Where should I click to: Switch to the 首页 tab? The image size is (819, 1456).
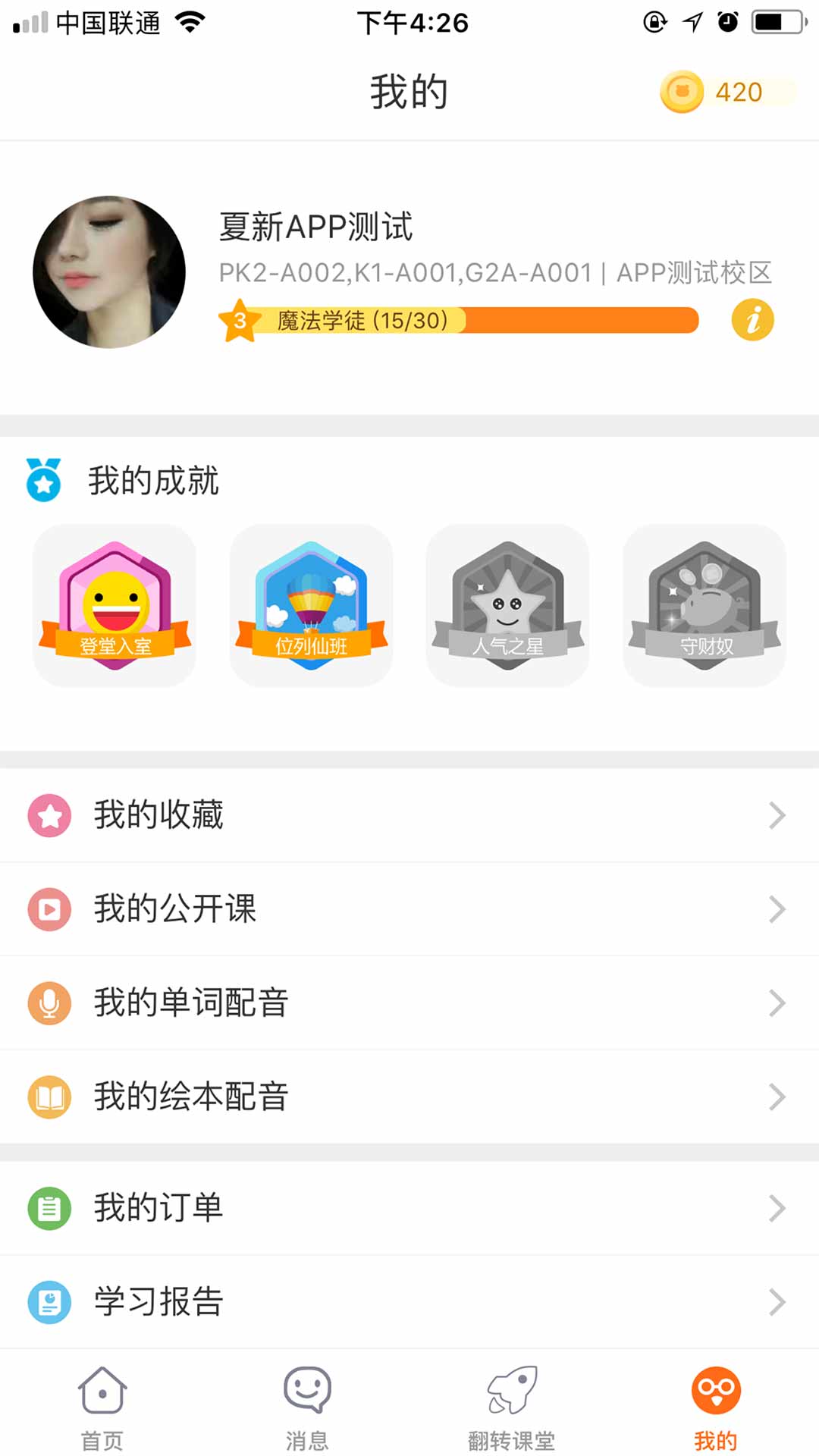click(102, 1407)
